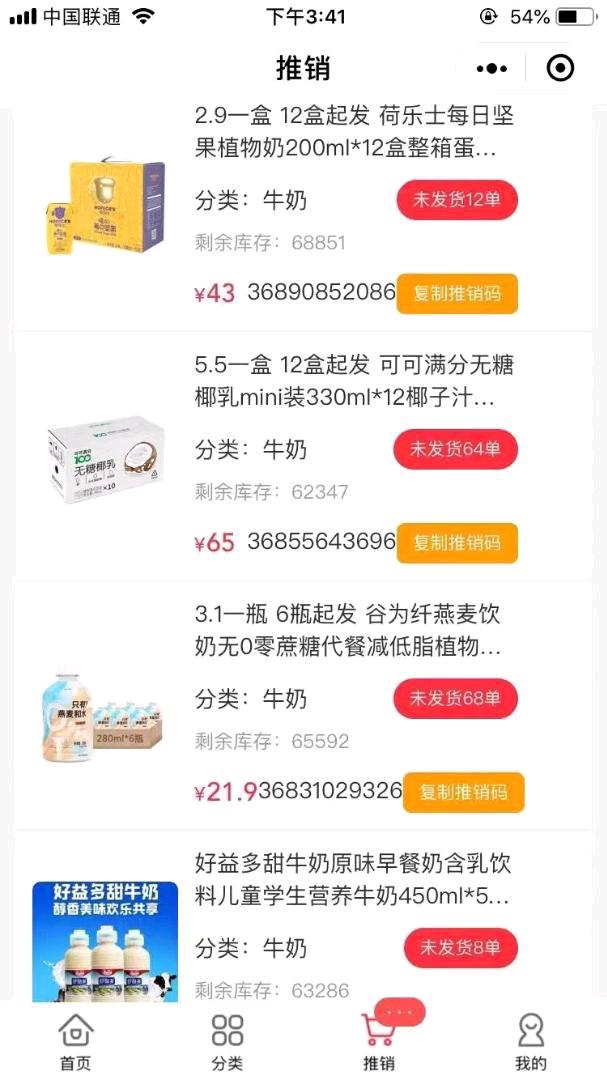
Task: Close the mini program with the circle icon
Action: point(561,68)
